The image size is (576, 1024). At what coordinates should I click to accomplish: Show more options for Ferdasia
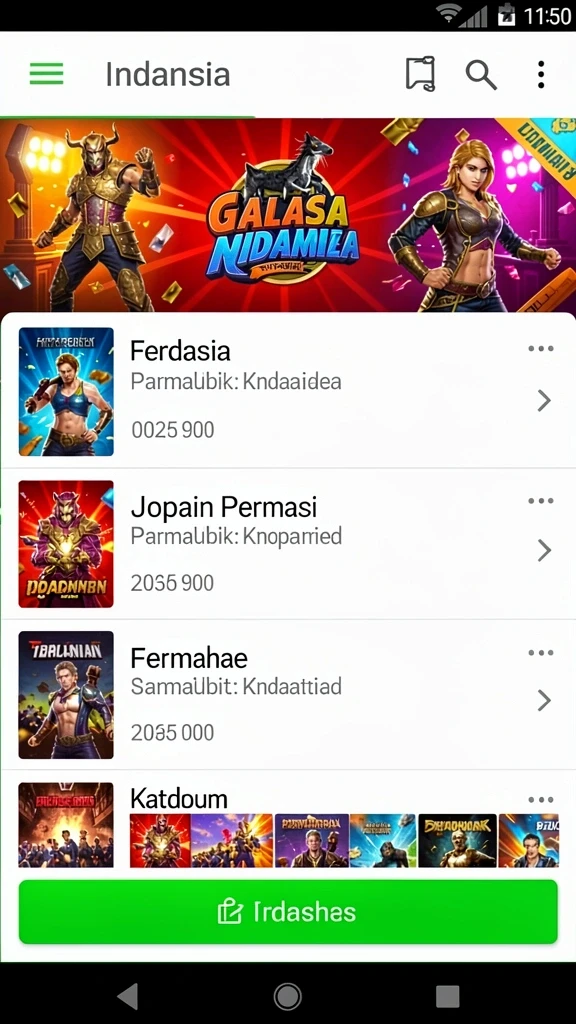541,349
